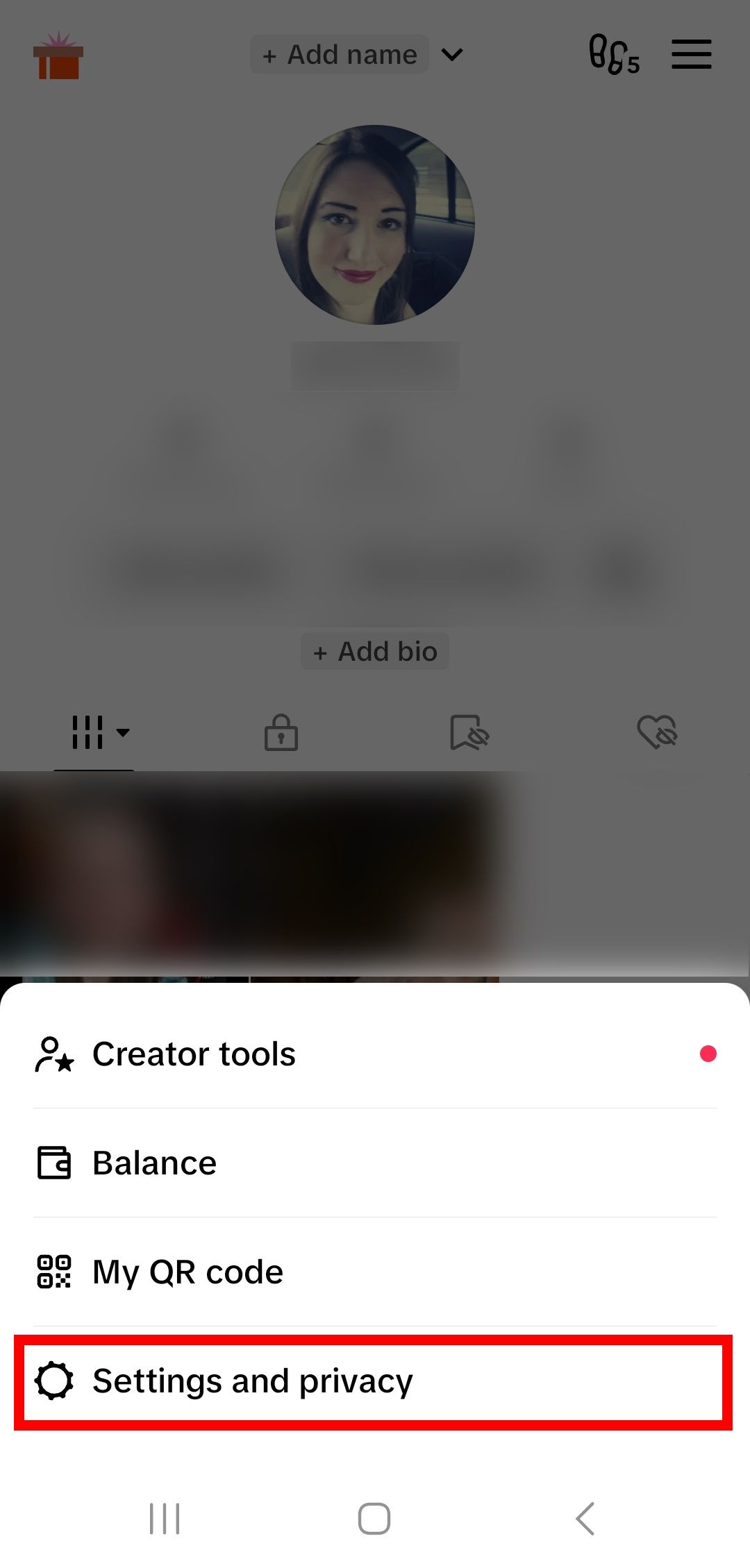
Task: Open Creator tools
Action: click(x=194, y=1054)
